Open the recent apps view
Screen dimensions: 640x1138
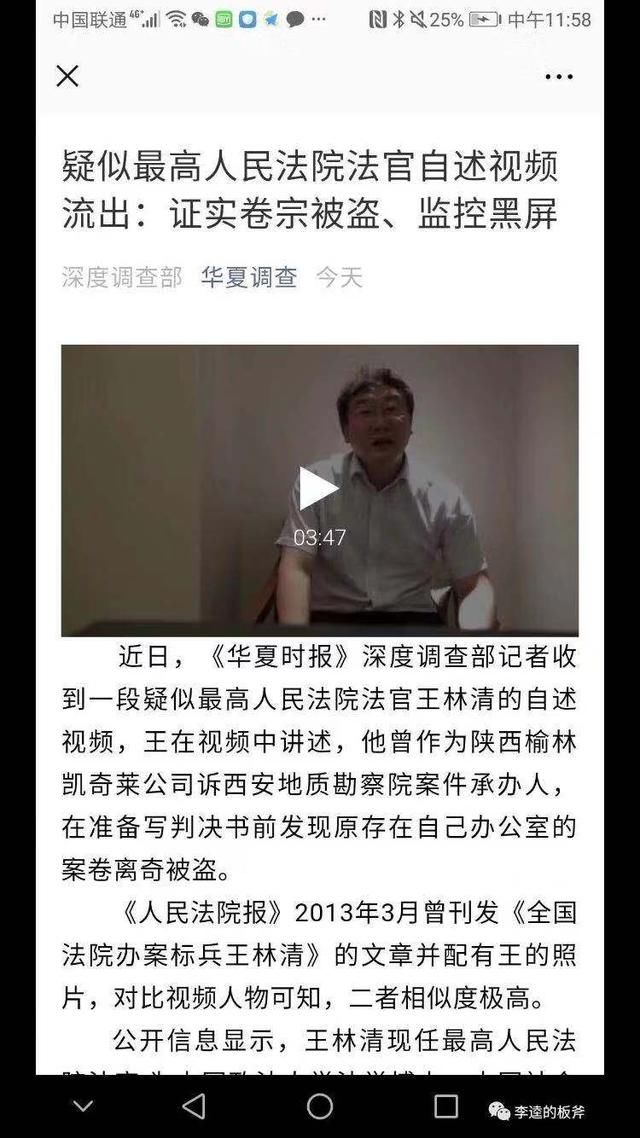pyautogui.click(x=446, y=1106)
